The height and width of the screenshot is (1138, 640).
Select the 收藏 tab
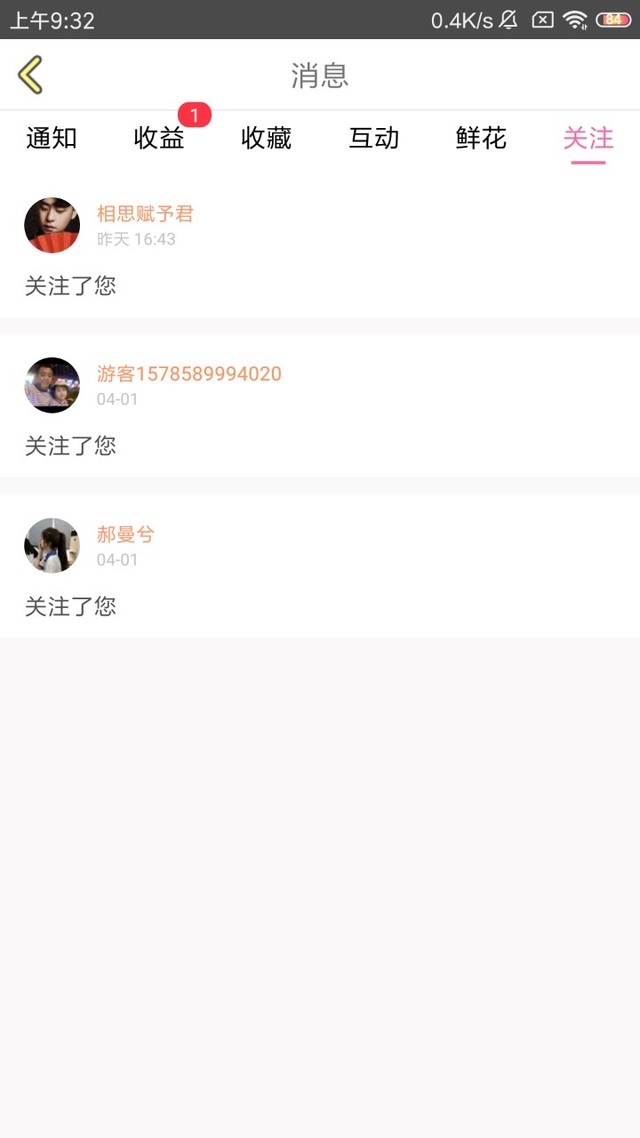266,139
